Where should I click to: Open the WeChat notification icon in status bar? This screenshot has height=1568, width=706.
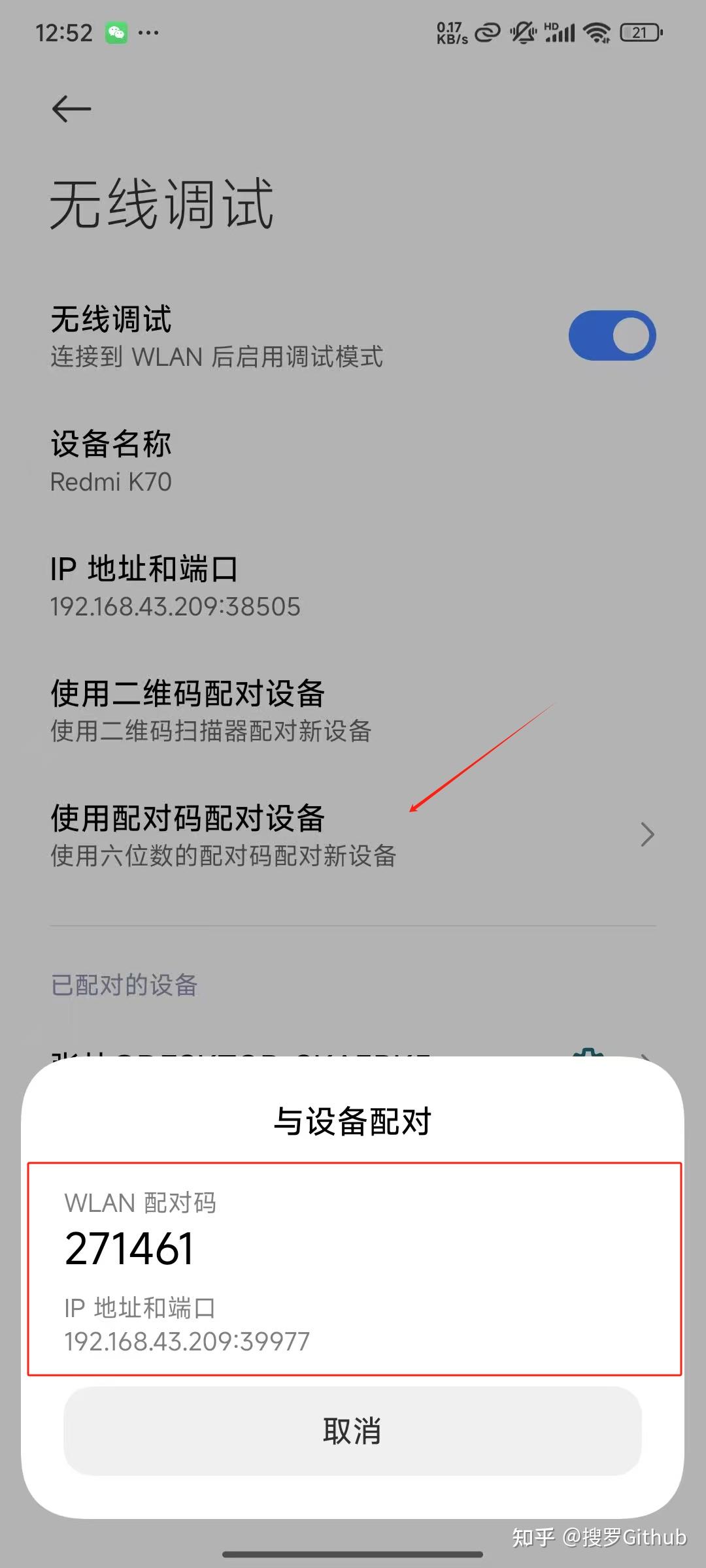(116, 32)
